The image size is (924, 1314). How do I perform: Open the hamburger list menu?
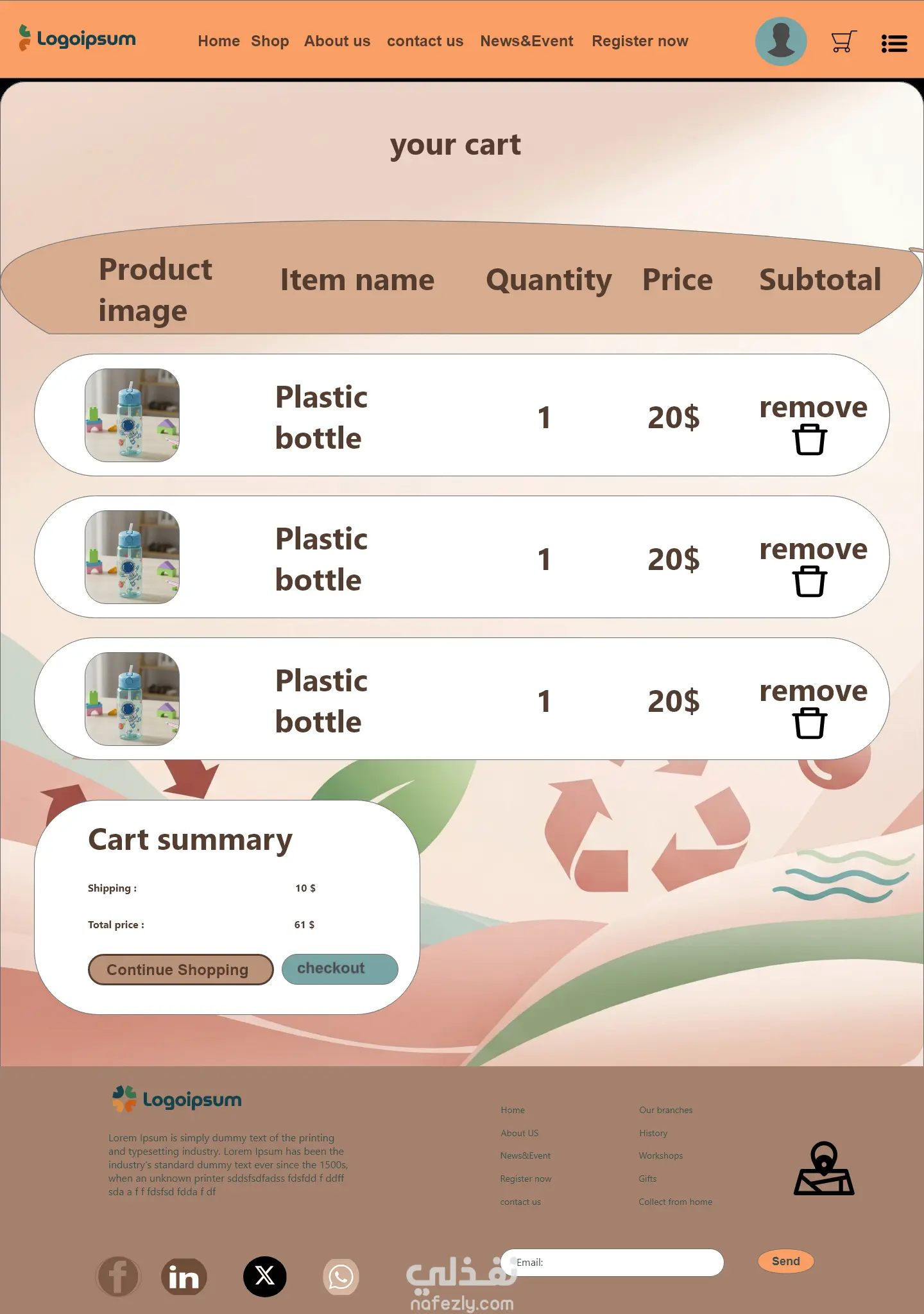(894, 43)
